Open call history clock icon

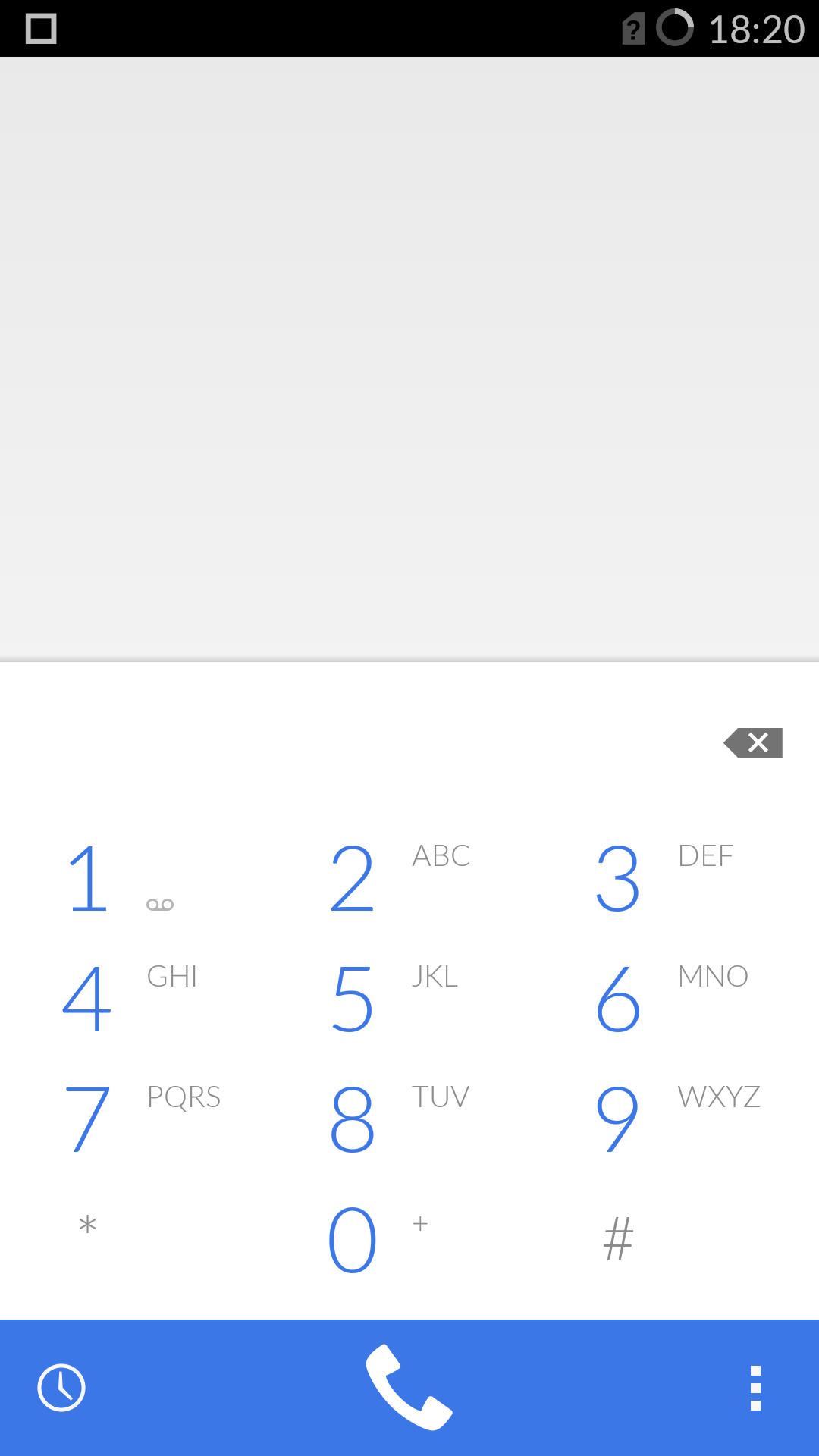coord(61,1388)
